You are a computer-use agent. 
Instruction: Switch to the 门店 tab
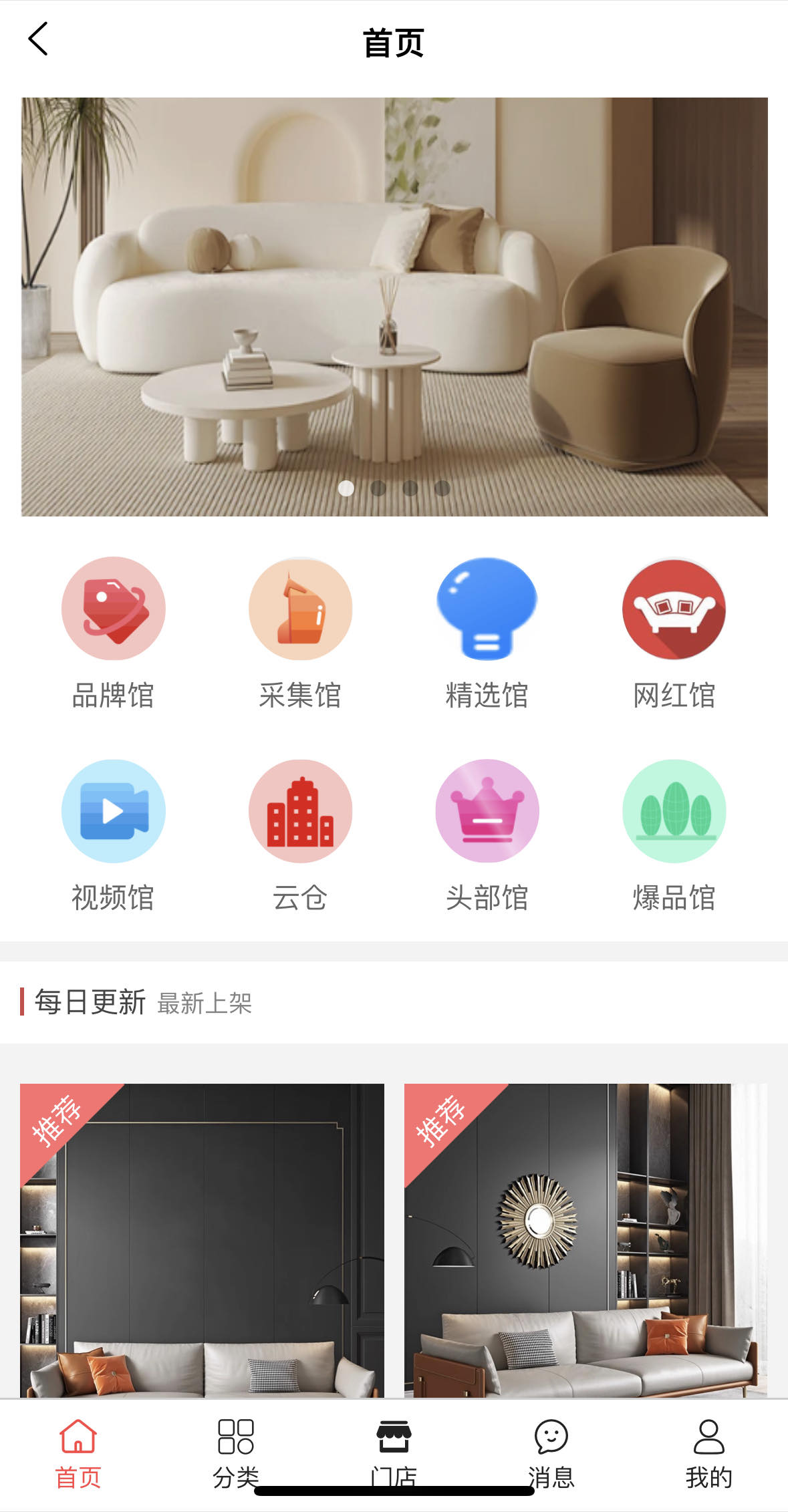[x=394, y=1450]
